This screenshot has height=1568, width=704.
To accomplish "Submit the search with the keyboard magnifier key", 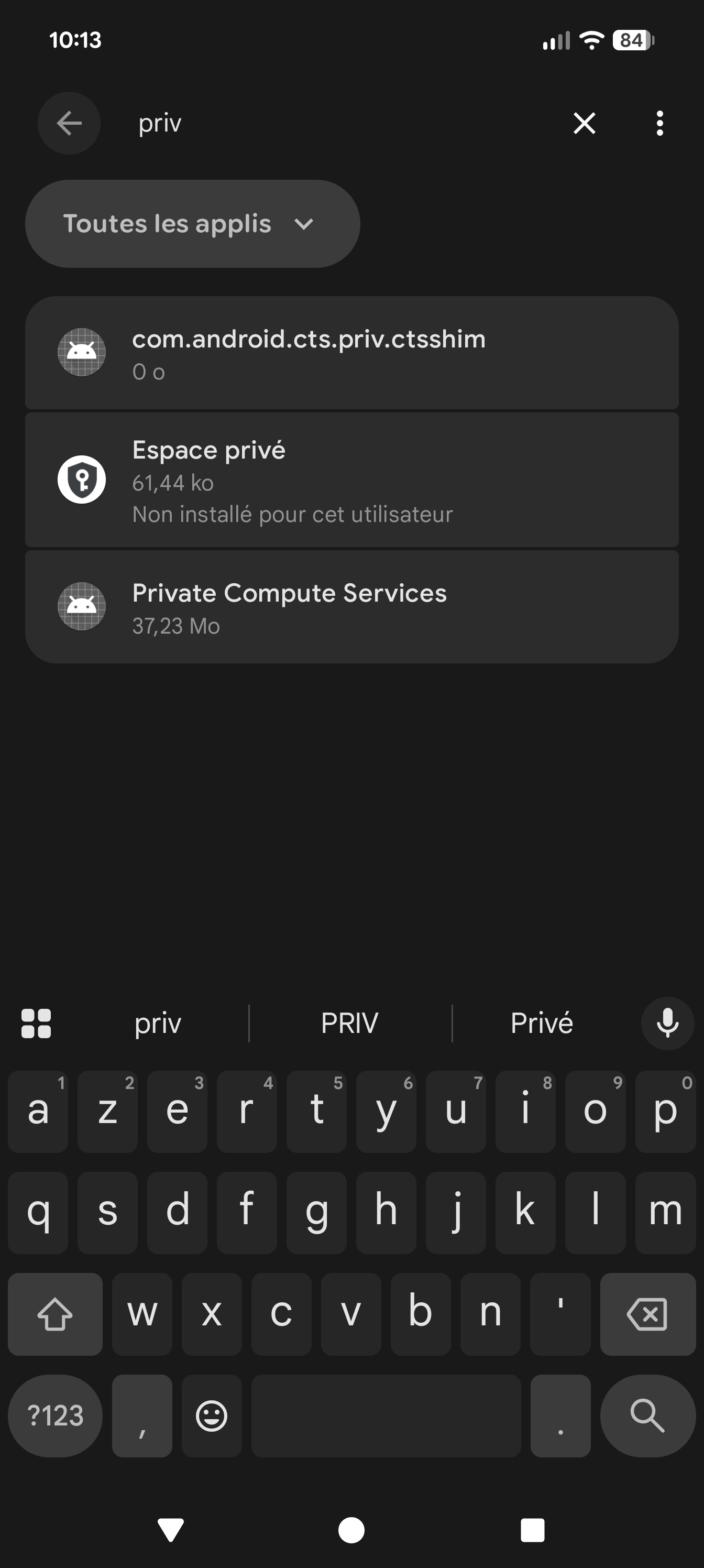I will pos(647,1415).
